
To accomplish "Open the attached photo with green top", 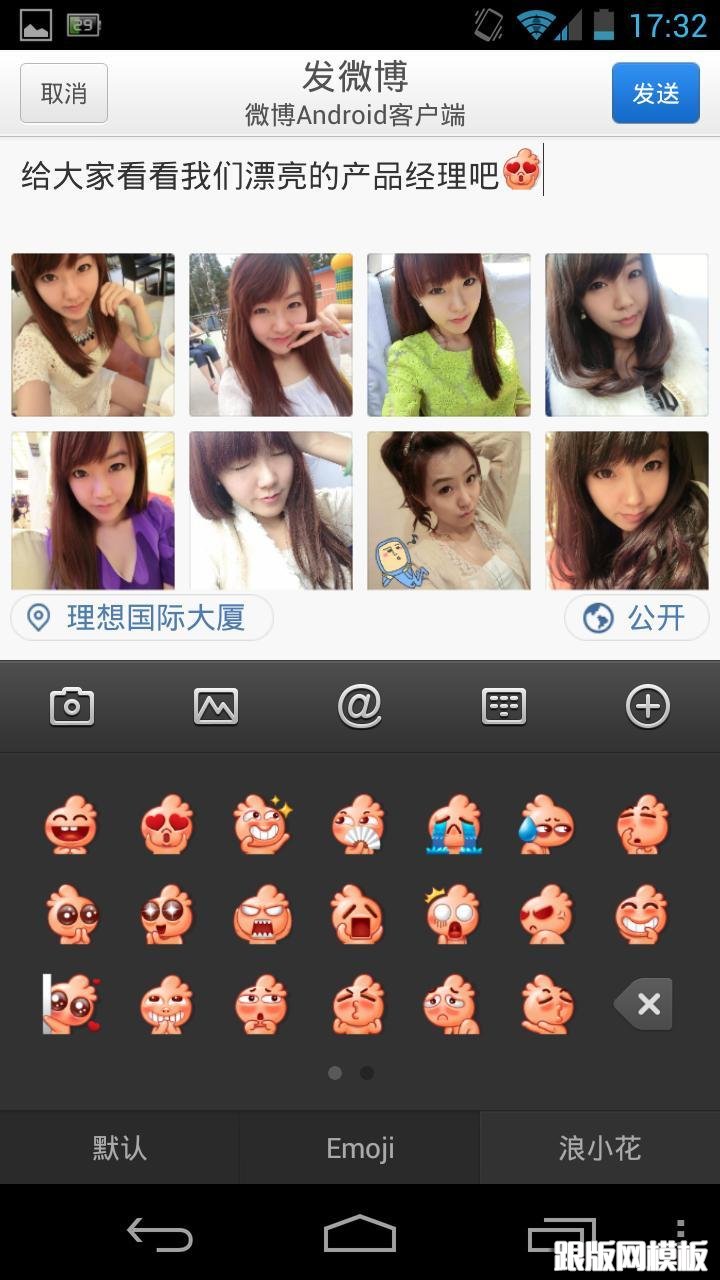I will (x=448, y=335).
